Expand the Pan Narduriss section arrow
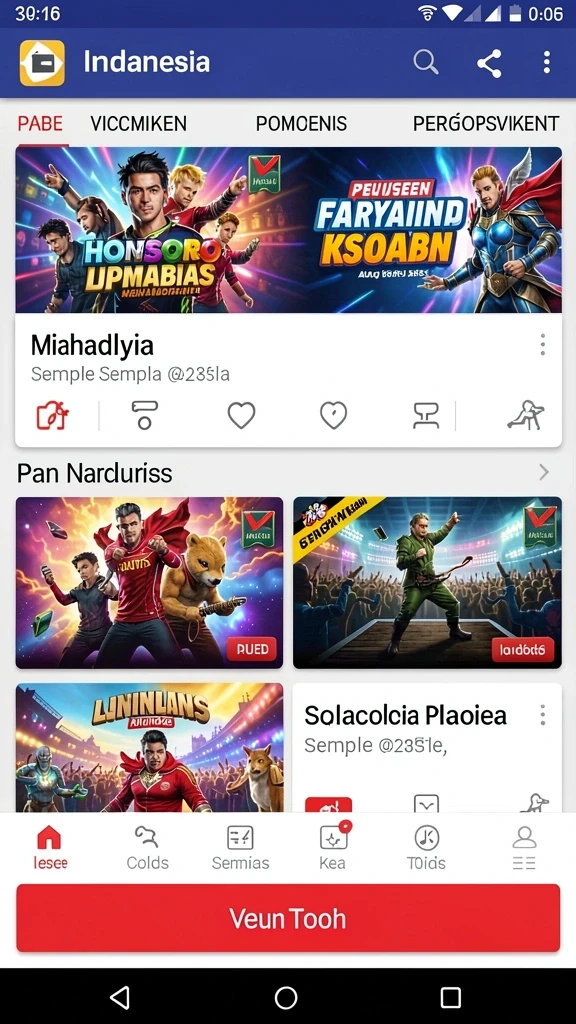This screenshot has width=576, height=1024. pos(544,472)
